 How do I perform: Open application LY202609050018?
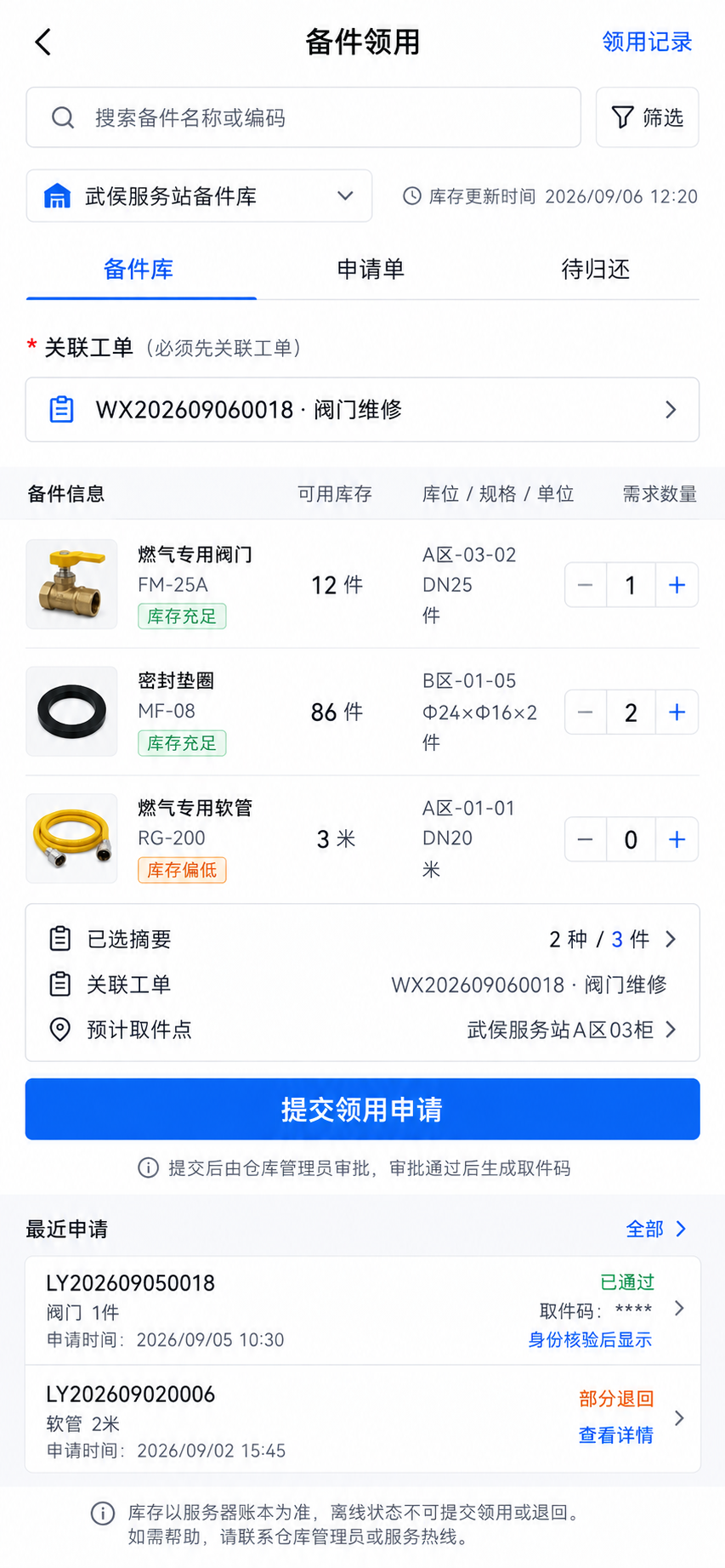click(x=362, y=1310)
